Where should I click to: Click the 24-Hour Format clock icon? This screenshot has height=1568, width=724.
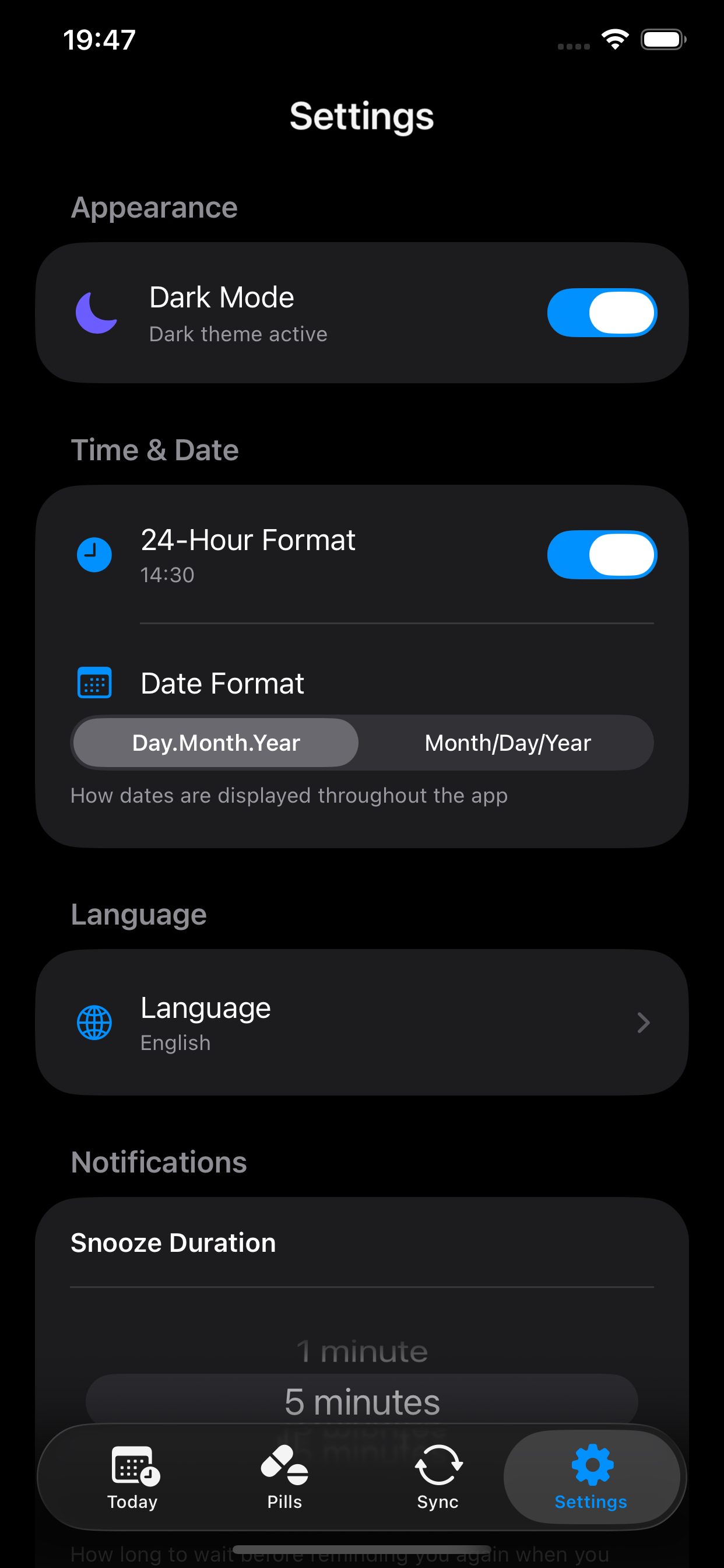click(94, 555)
